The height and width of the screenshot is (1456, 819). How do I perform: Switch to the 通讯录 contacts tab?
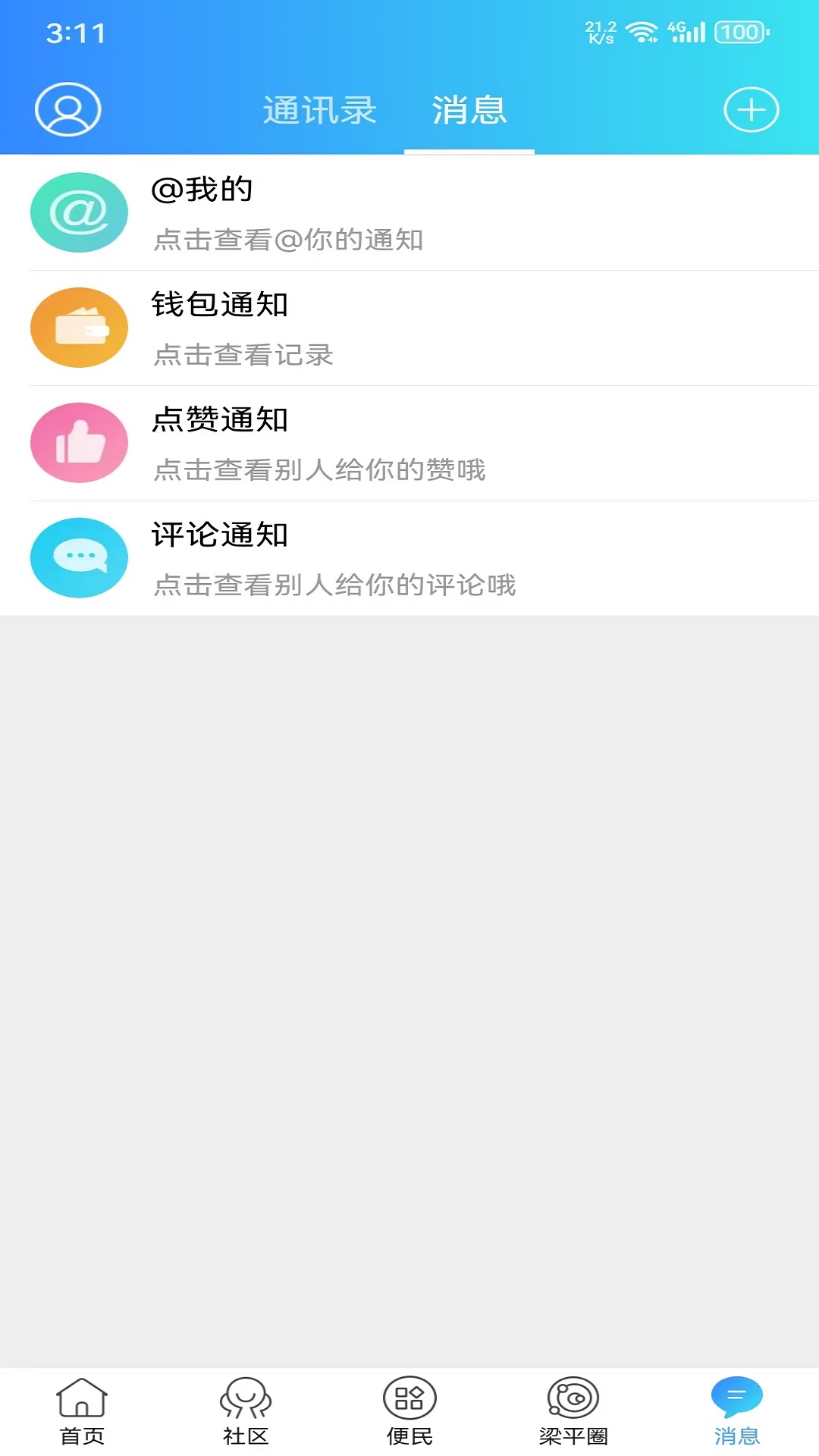pos(319,109)
